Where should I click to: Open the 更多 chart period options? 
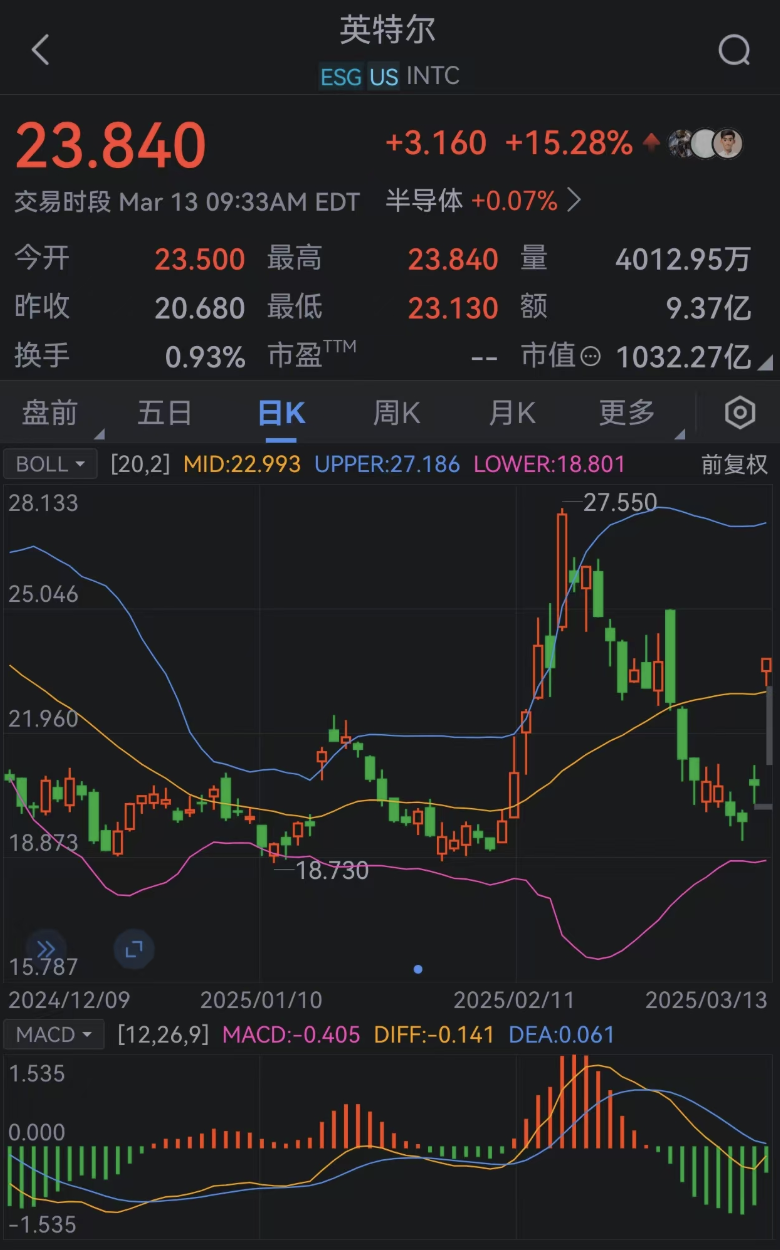[x=628, y=412]
